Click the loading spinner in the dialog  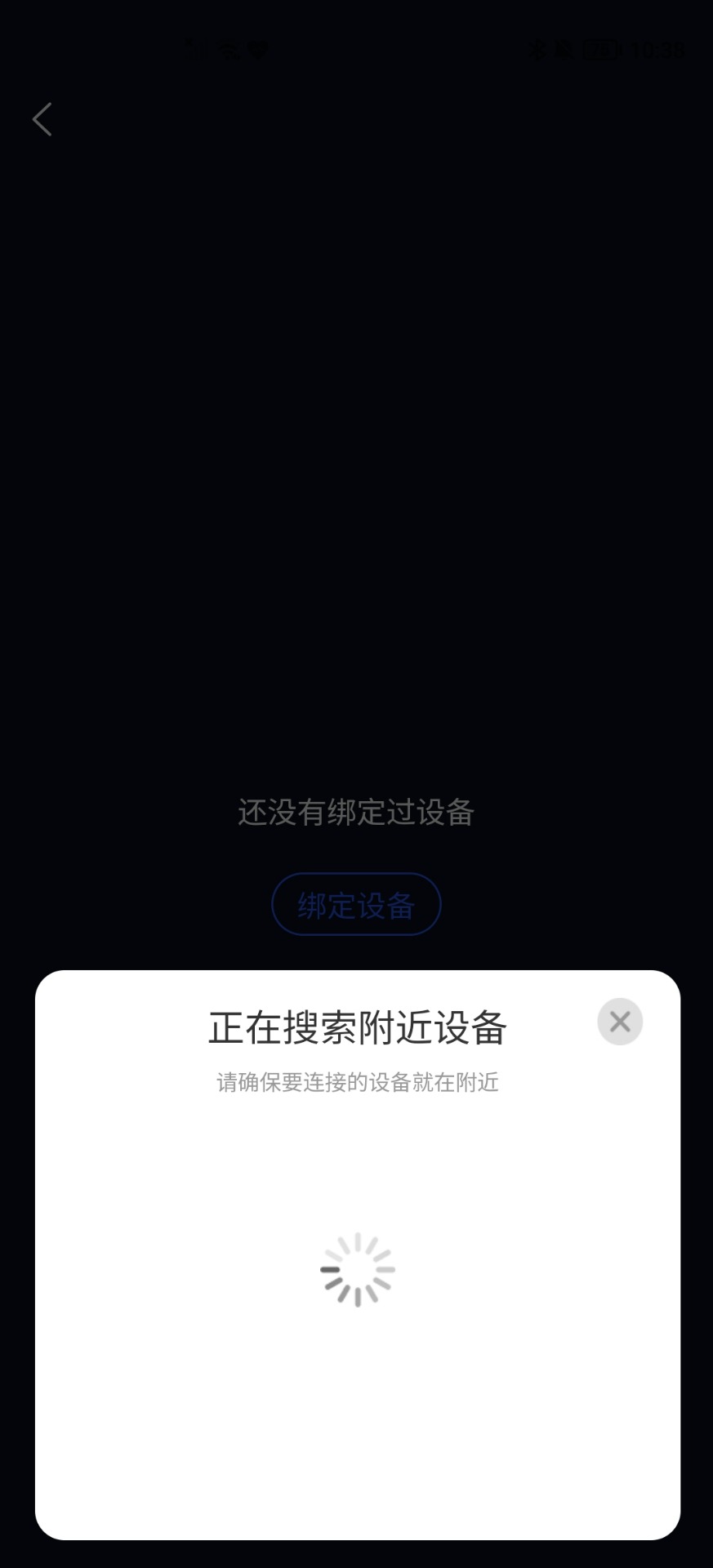click(x=356, y=1270)
